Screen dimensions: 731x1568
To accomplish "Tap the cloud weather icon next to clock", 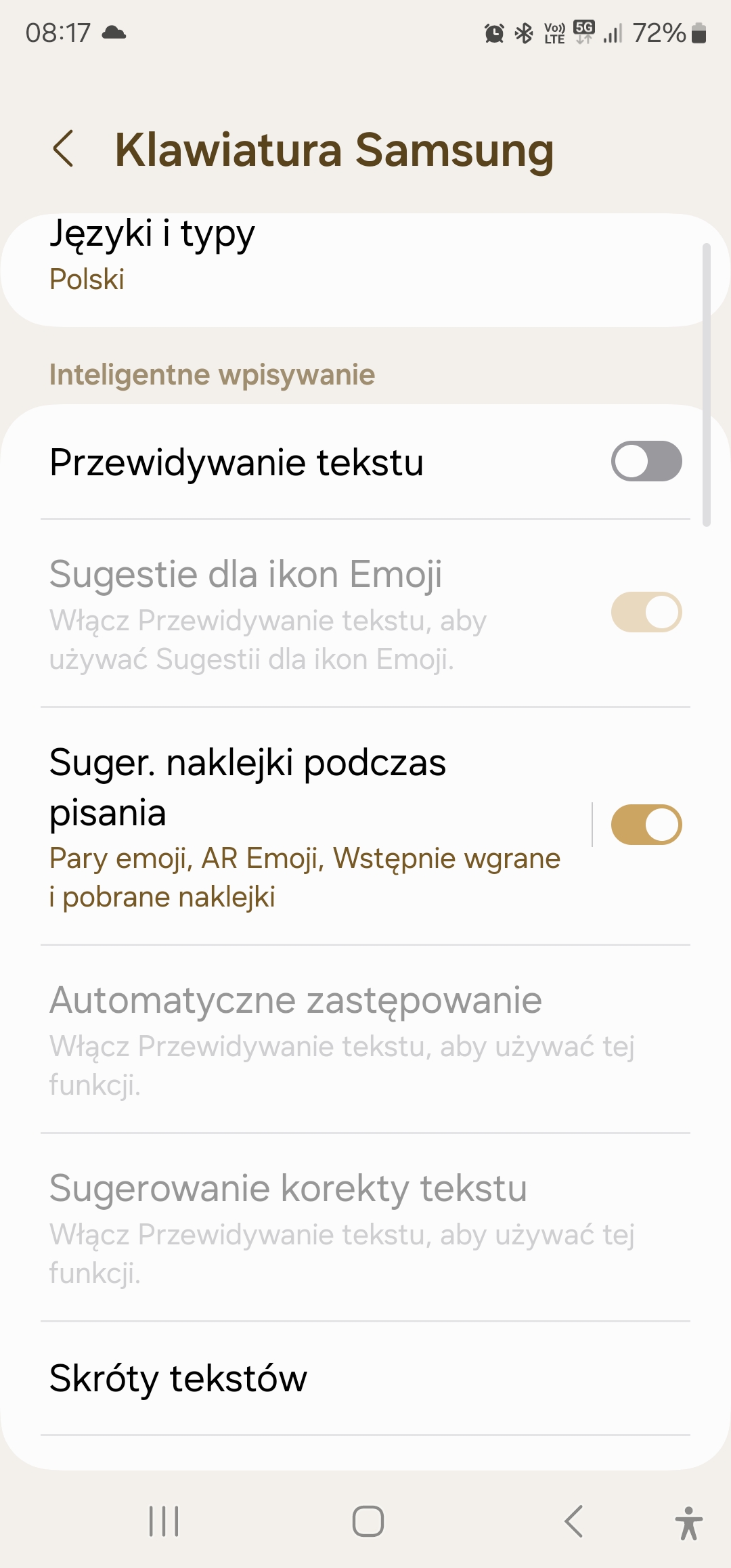I will point(114,32).
